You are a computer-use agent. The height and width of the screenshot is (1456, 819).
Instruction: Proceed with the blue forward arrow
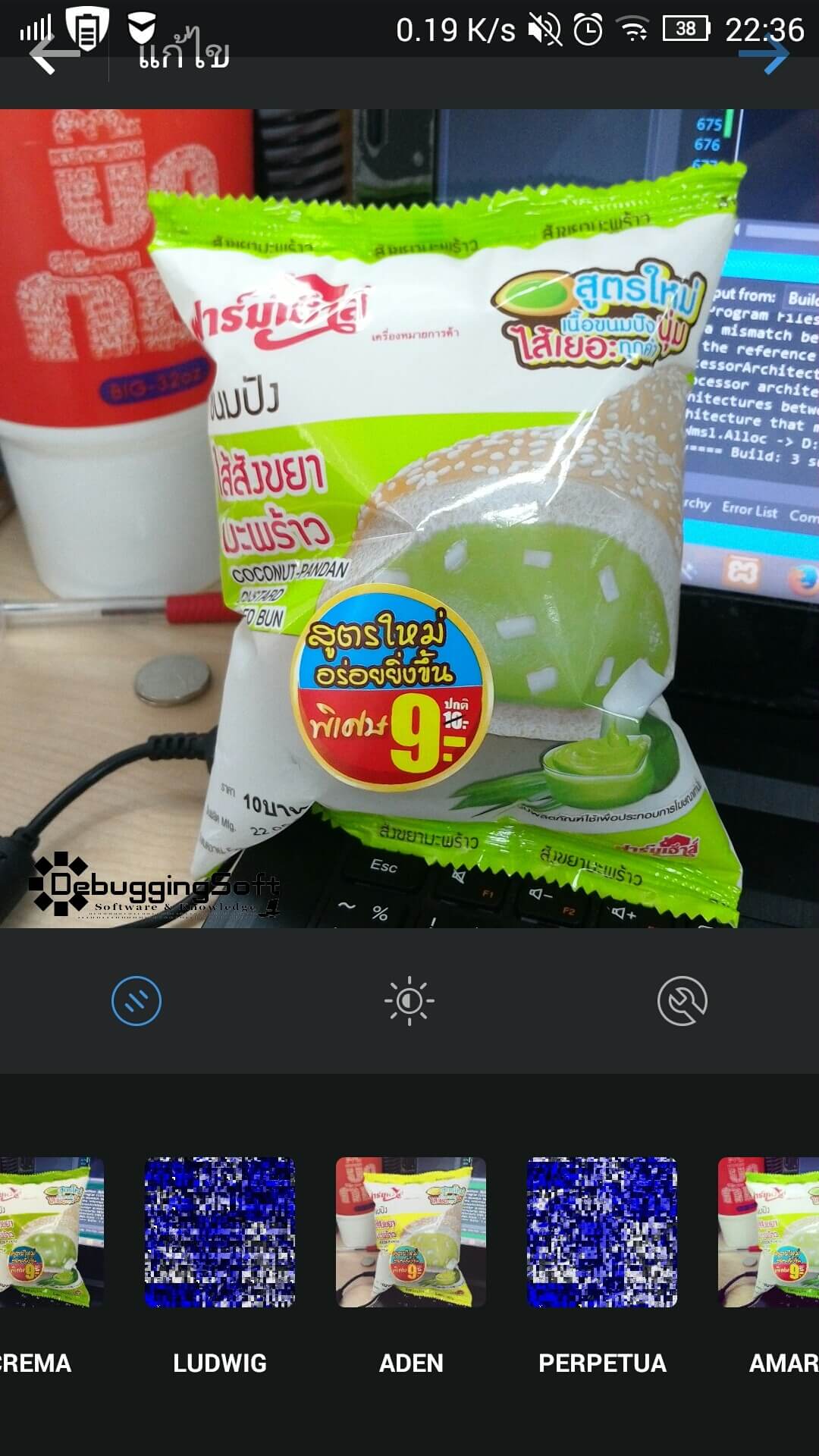pyautogui.click(x=764, y=54)
